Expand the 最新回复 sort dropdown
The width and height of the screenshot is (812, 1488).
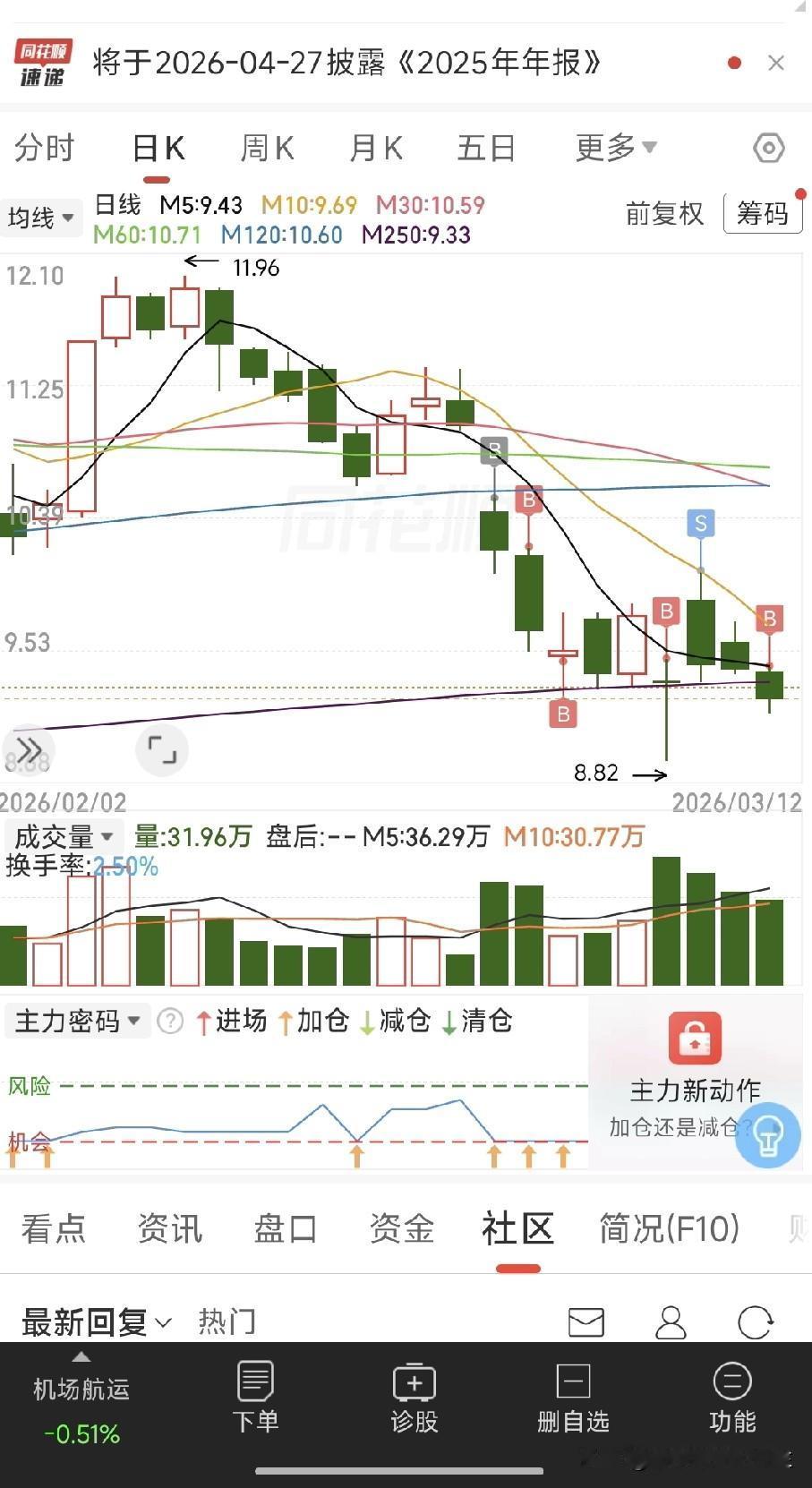tap(97, 1322)
